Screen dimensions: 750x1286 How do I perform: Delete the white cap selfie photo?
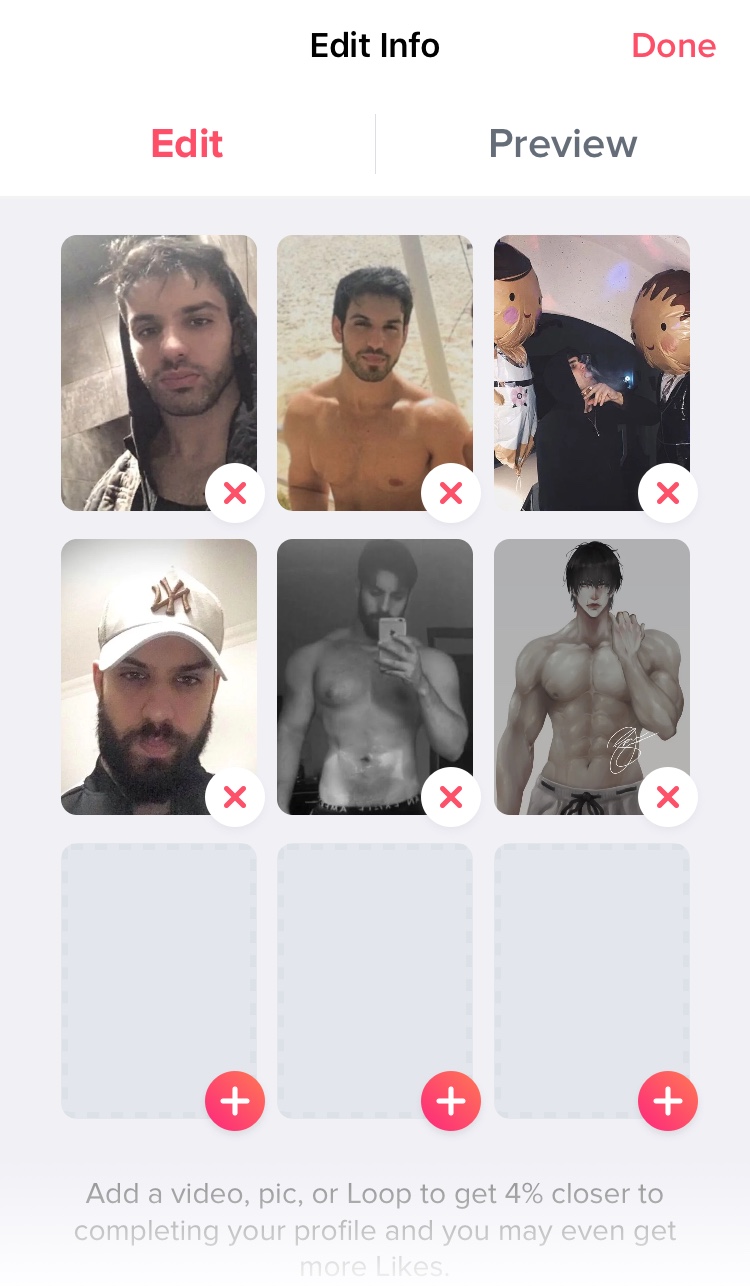click(x=235, y=797)
